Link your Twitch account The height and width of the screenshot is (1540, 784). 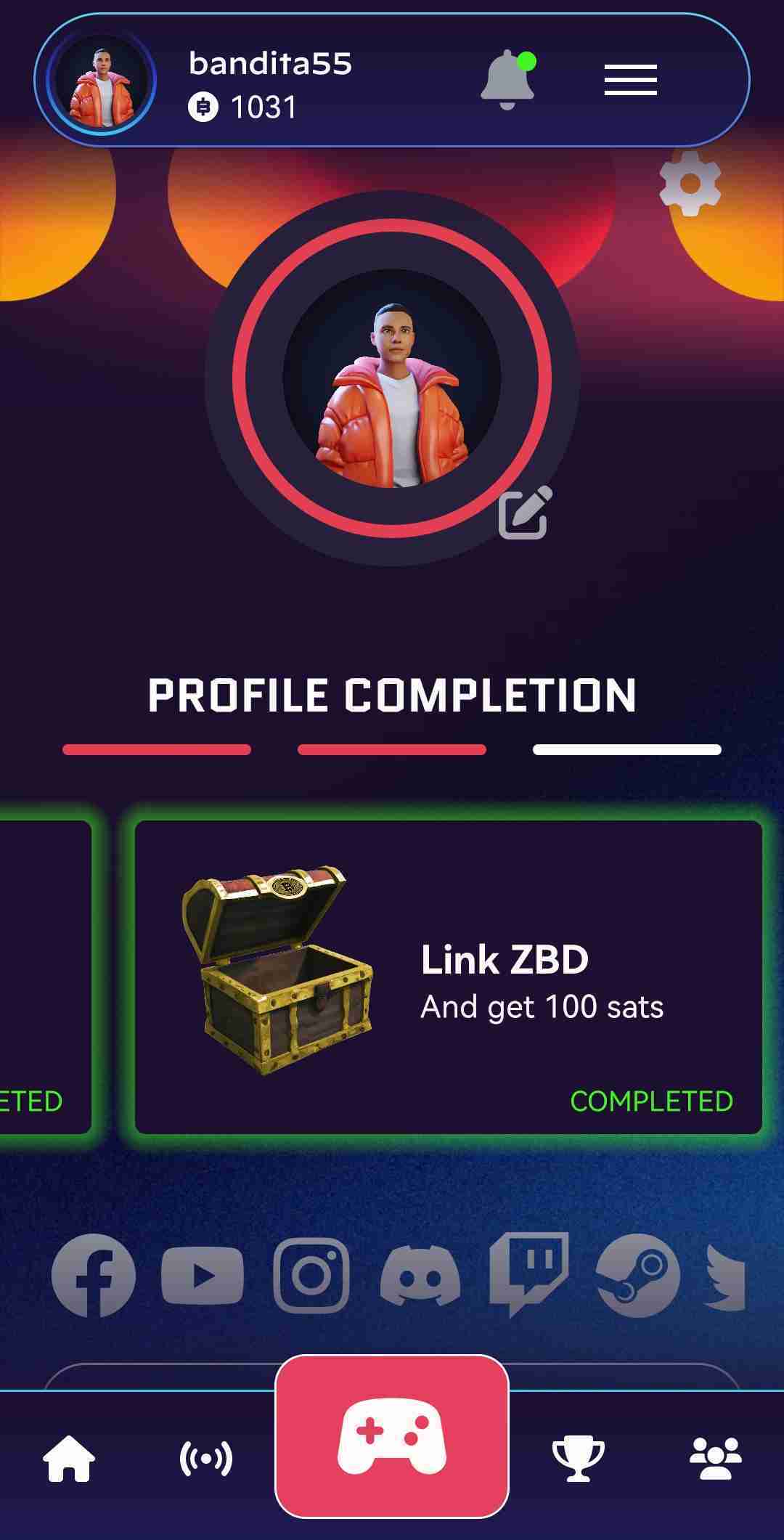coord(528,1274)
